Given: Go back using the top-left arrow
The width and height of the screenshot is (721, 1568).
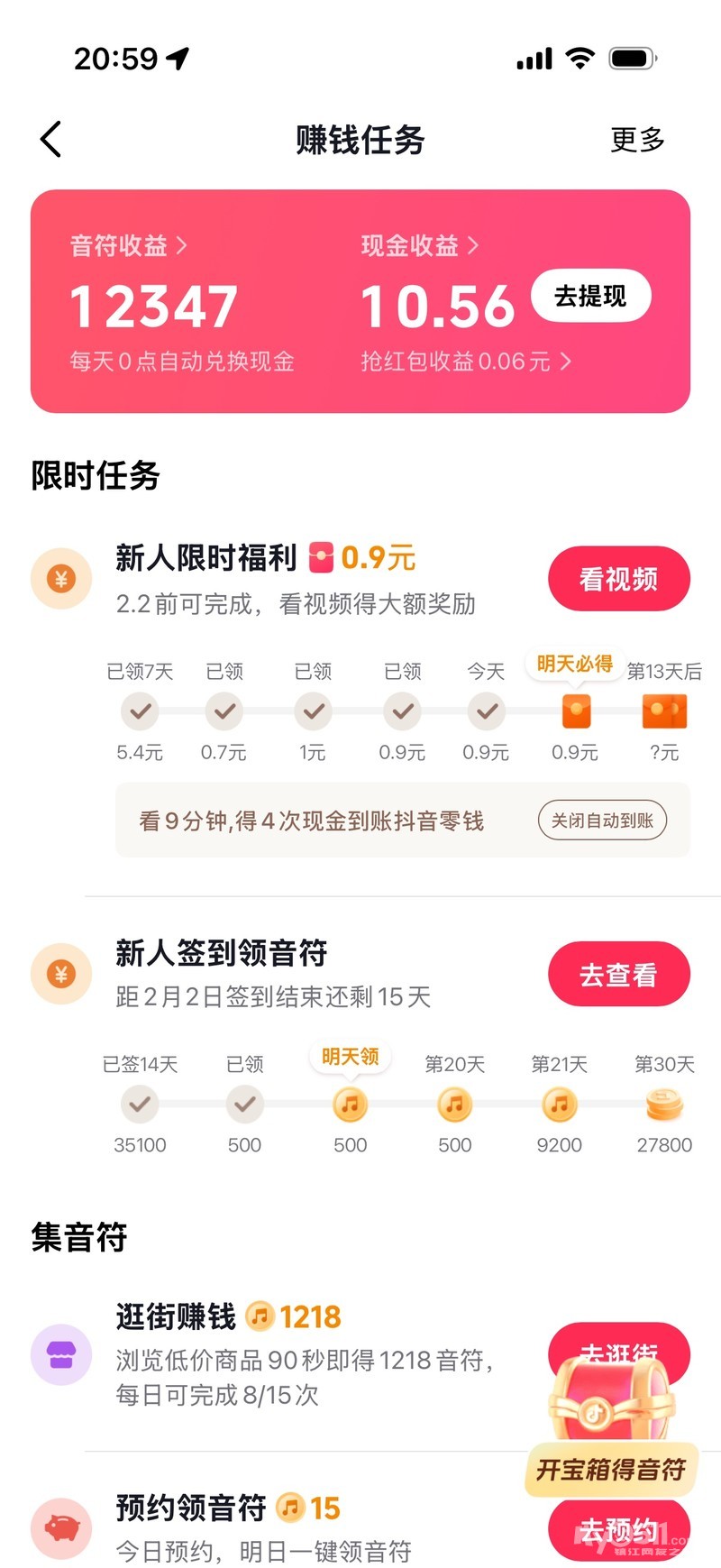Looking at the screenshot, I should click(x=51, y=140).
